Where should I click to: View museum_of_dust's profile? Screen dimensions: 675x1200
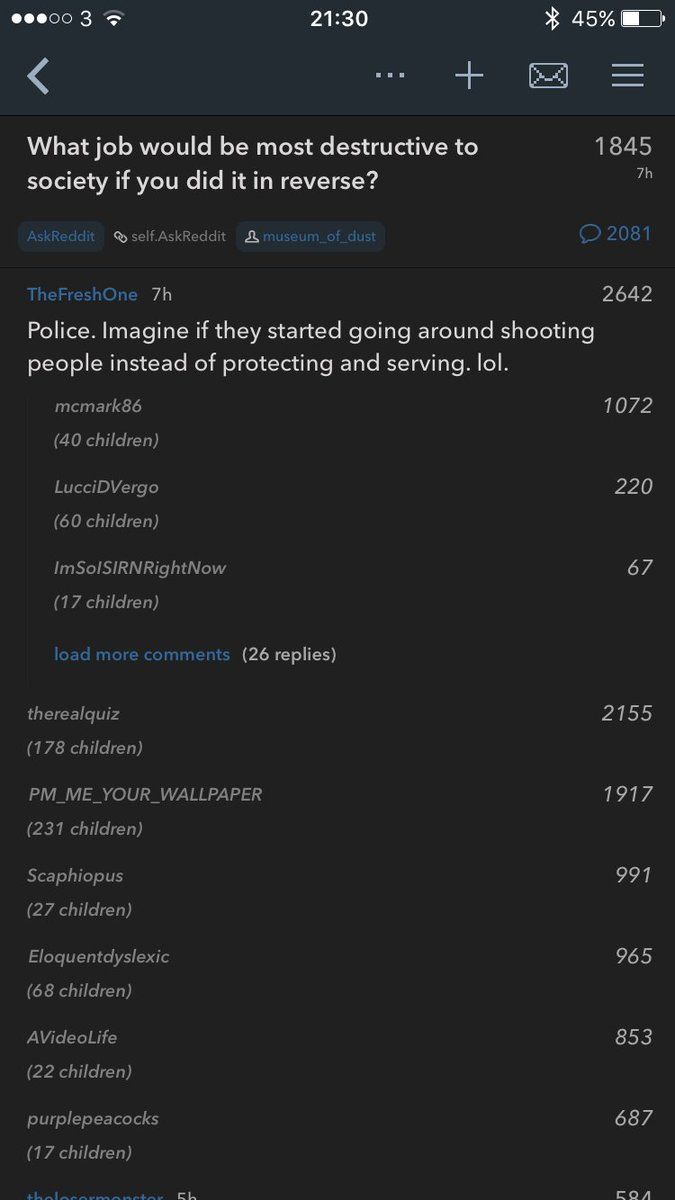[x=310, y=236]
